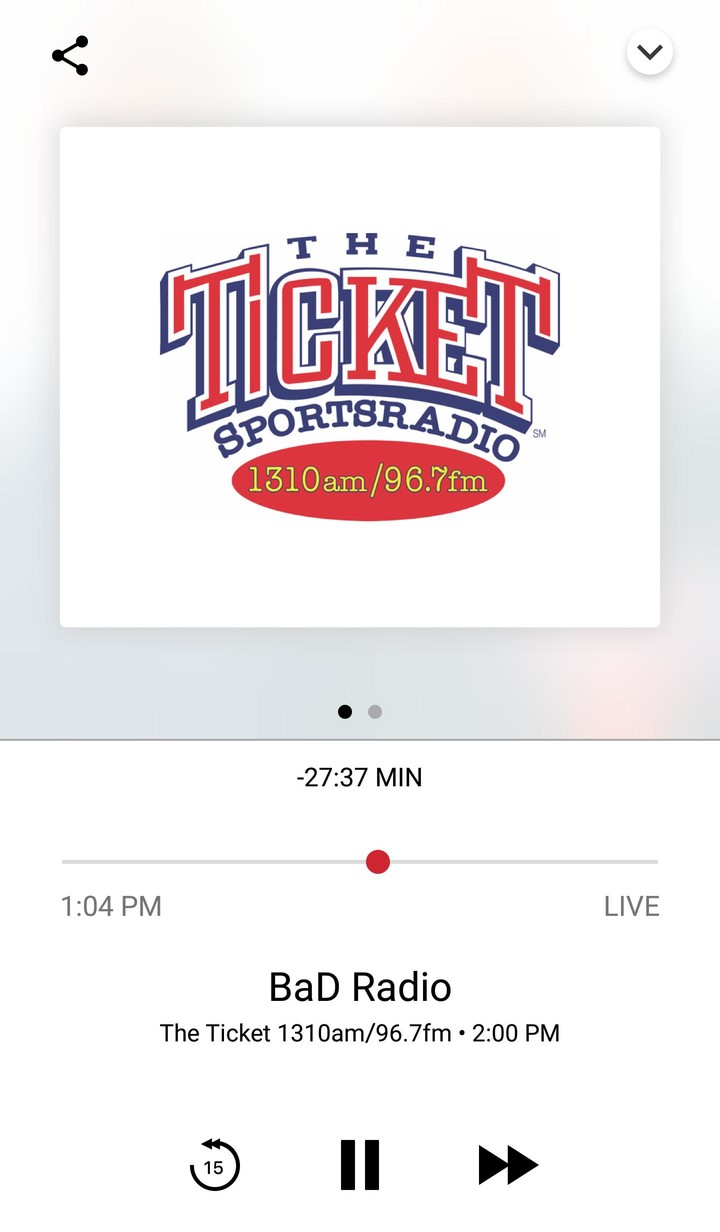Select the -27:37 MIN time remaining label
Viewport: 720px width, 1232px height.
coord(360,777)
